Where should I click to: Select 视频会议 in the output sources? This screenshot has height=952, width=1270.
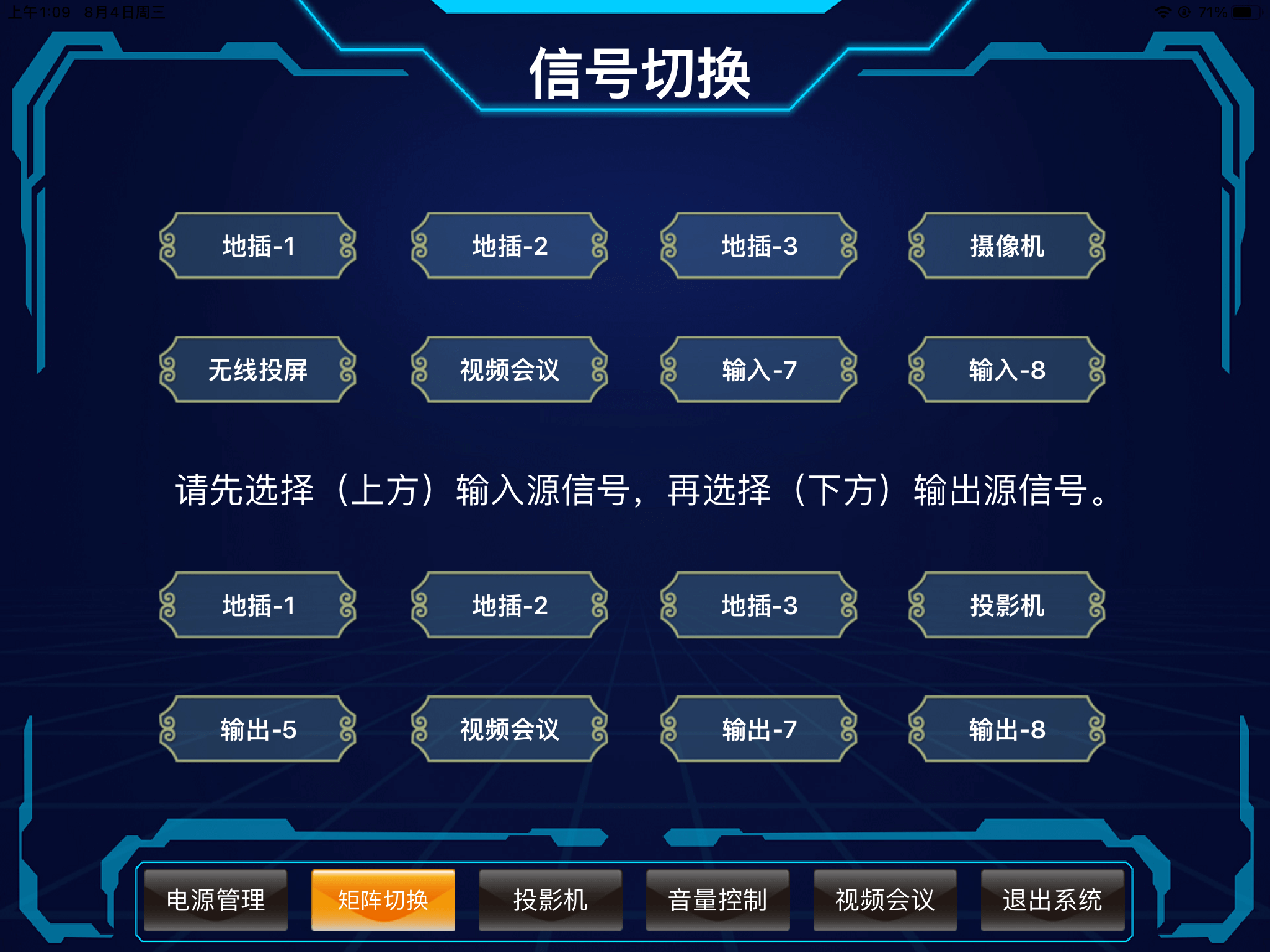(509, 729)
